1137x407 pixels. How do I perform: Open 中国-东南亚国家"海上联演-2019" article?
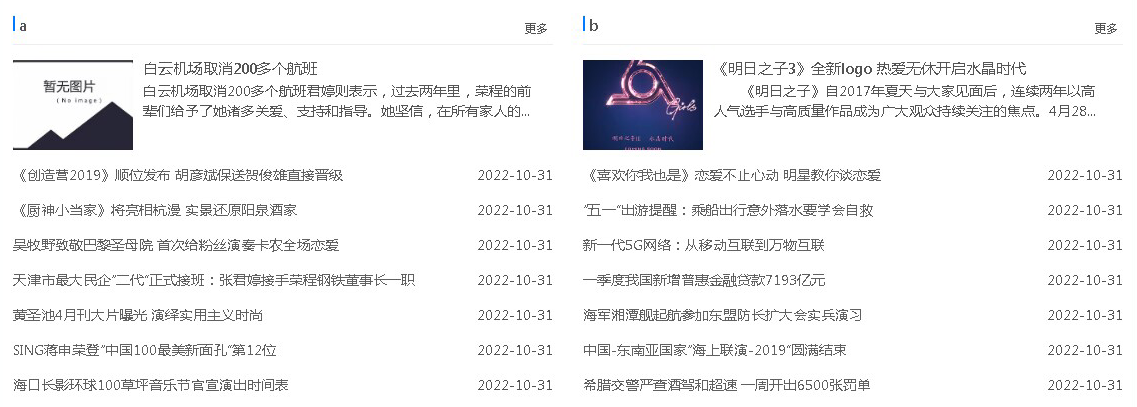pos(715,351)
